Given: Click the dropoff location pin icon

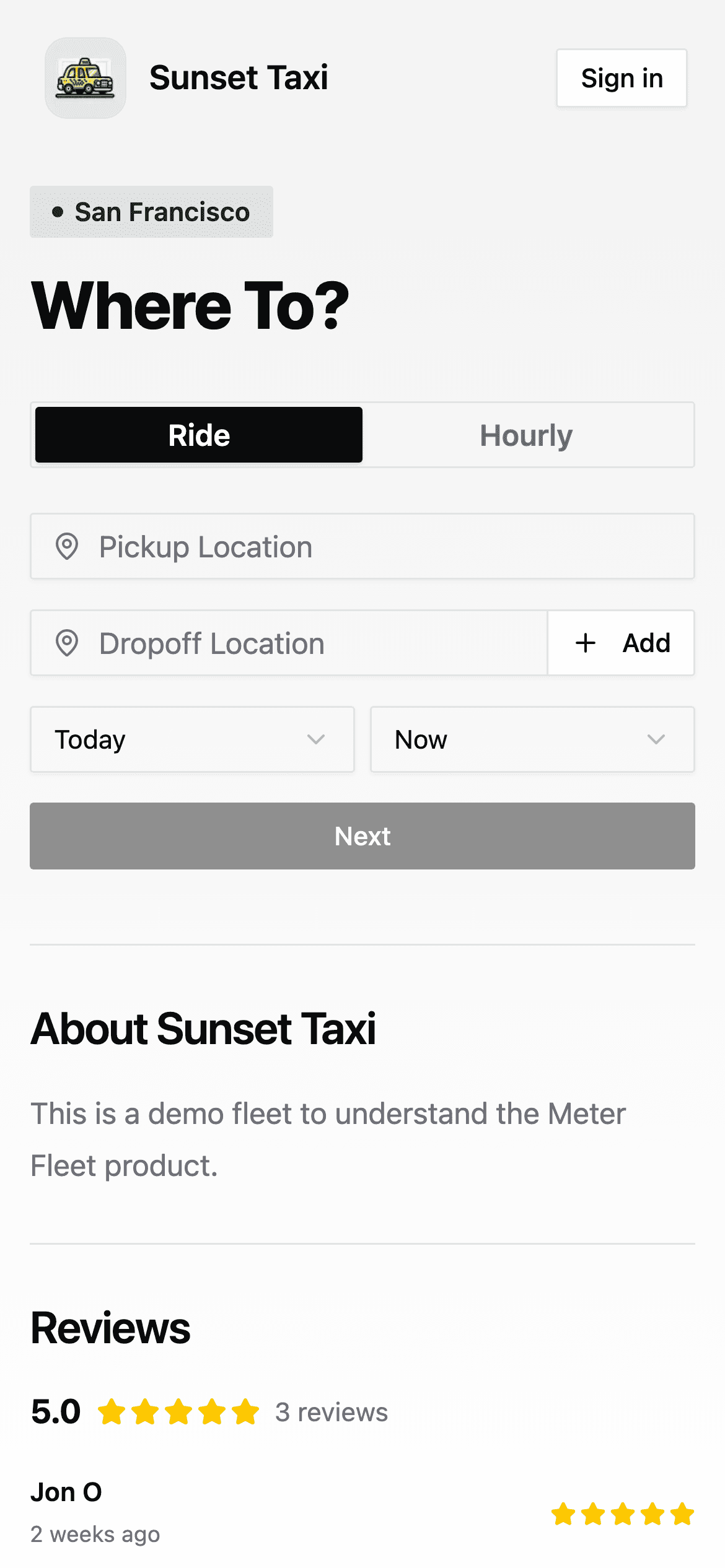Looking at the screenshot, I should point(67,643).
